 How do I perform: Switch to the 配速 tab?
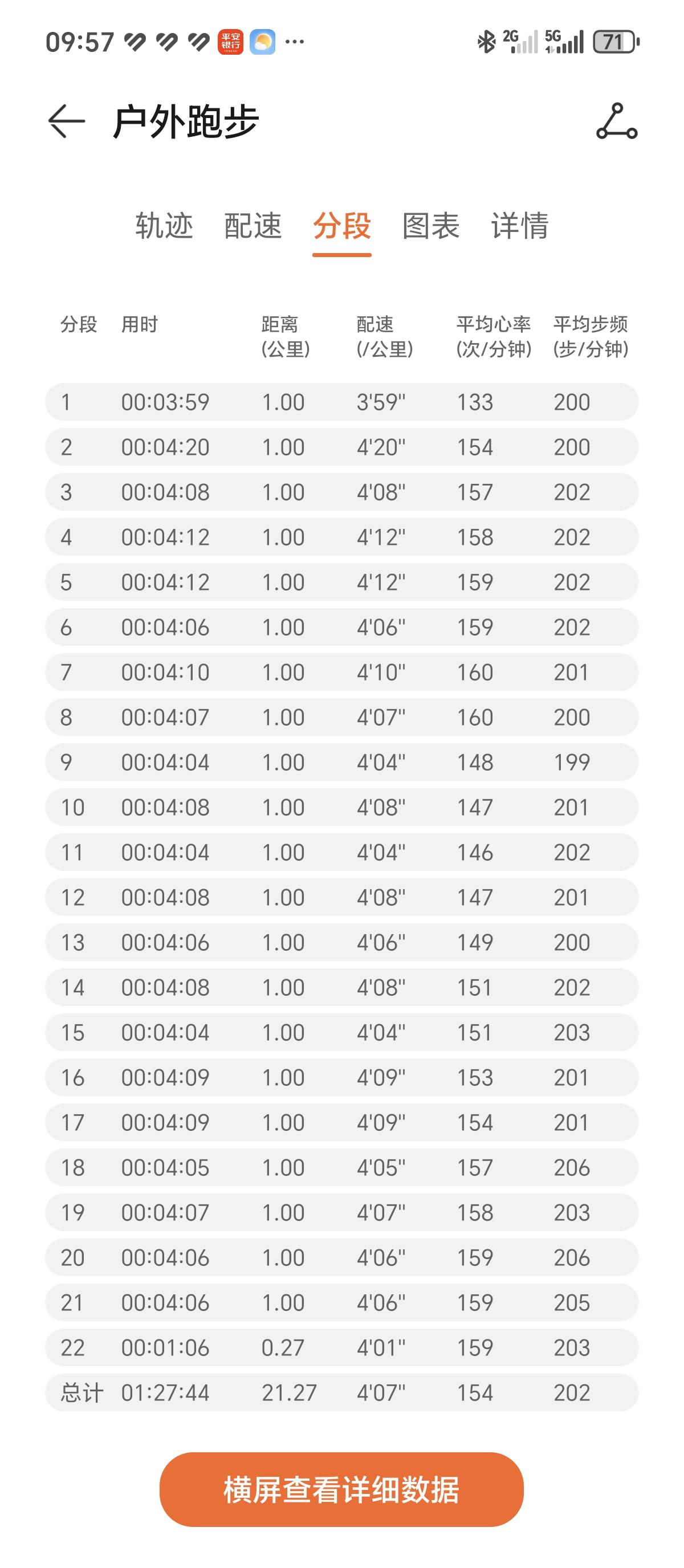click(253, 226)
